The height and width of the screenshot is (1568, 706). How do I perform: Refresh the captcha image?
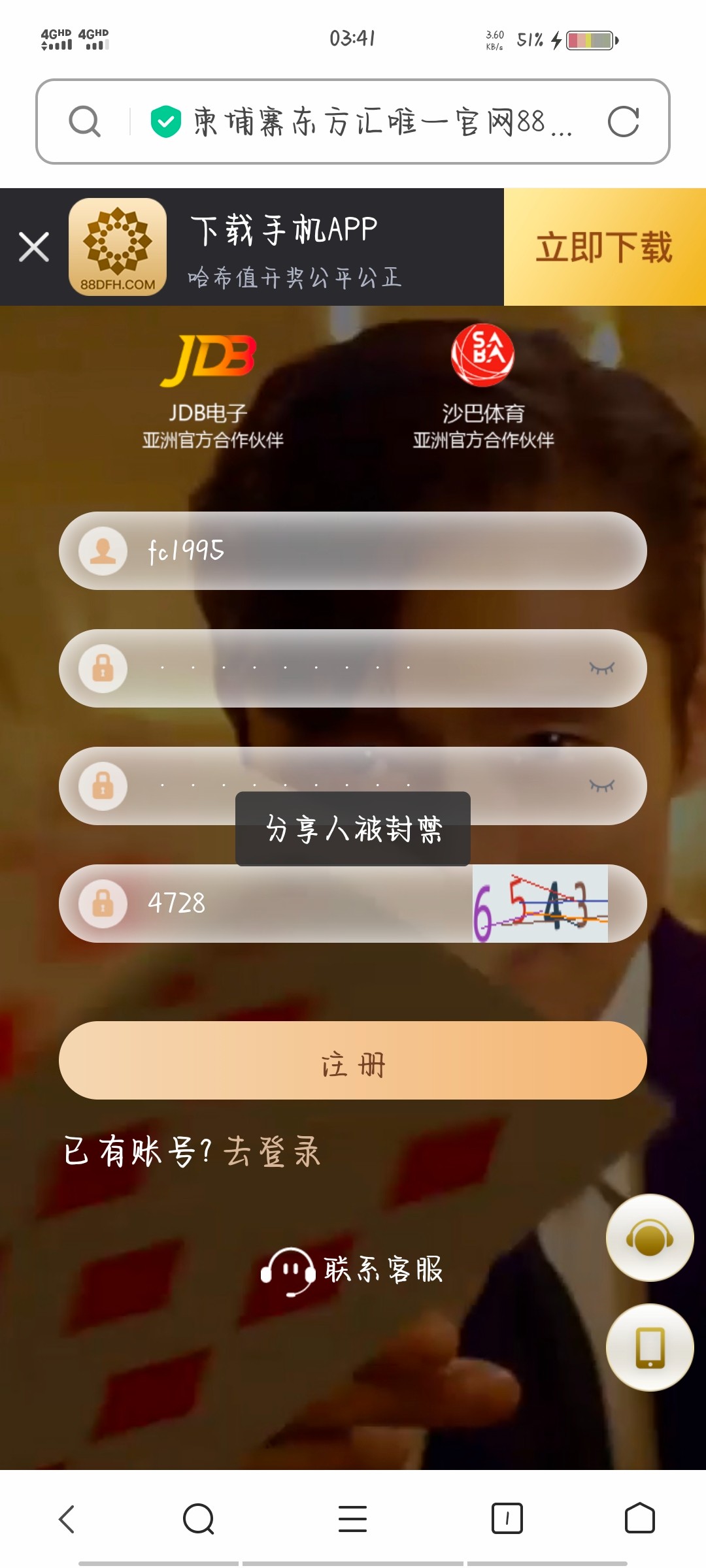tap(540, 904)
